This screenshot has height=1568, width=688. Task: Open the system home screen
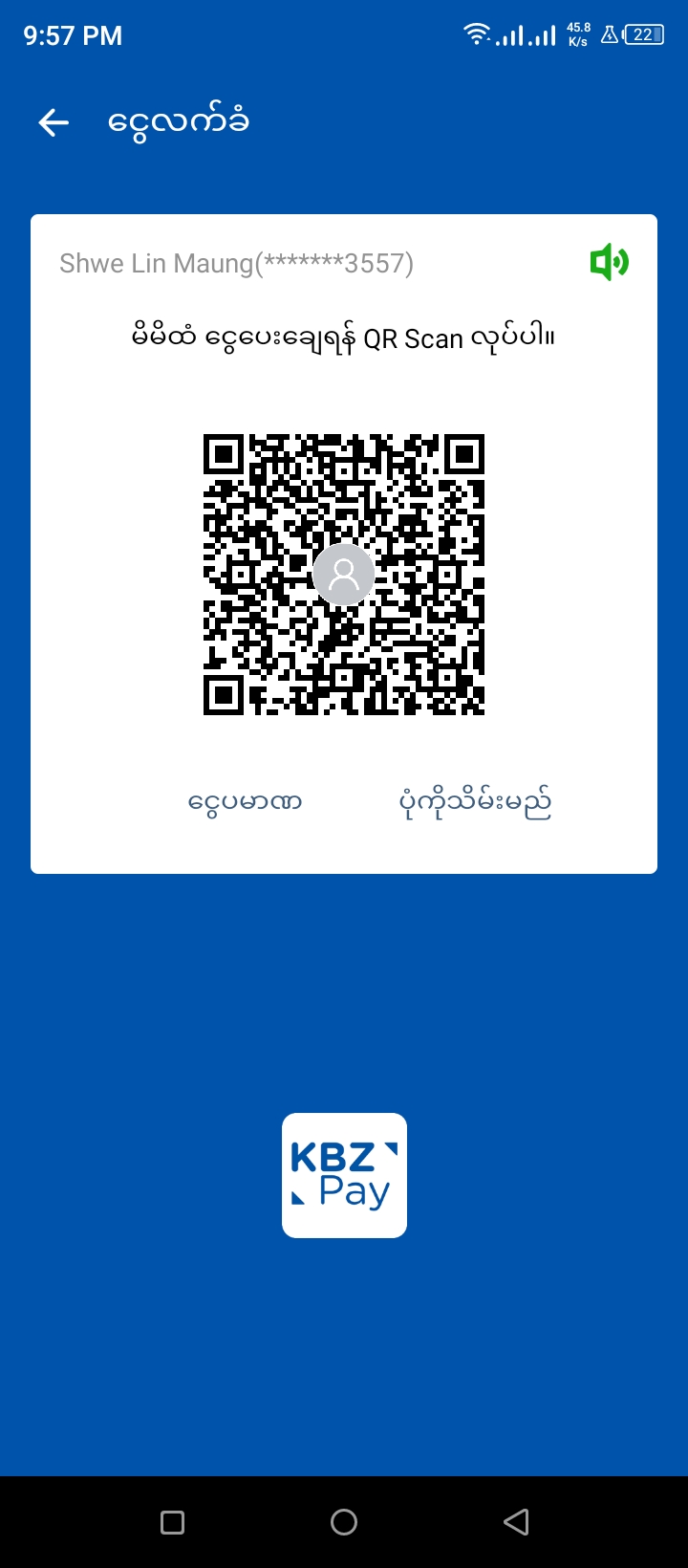(344, 1522)
